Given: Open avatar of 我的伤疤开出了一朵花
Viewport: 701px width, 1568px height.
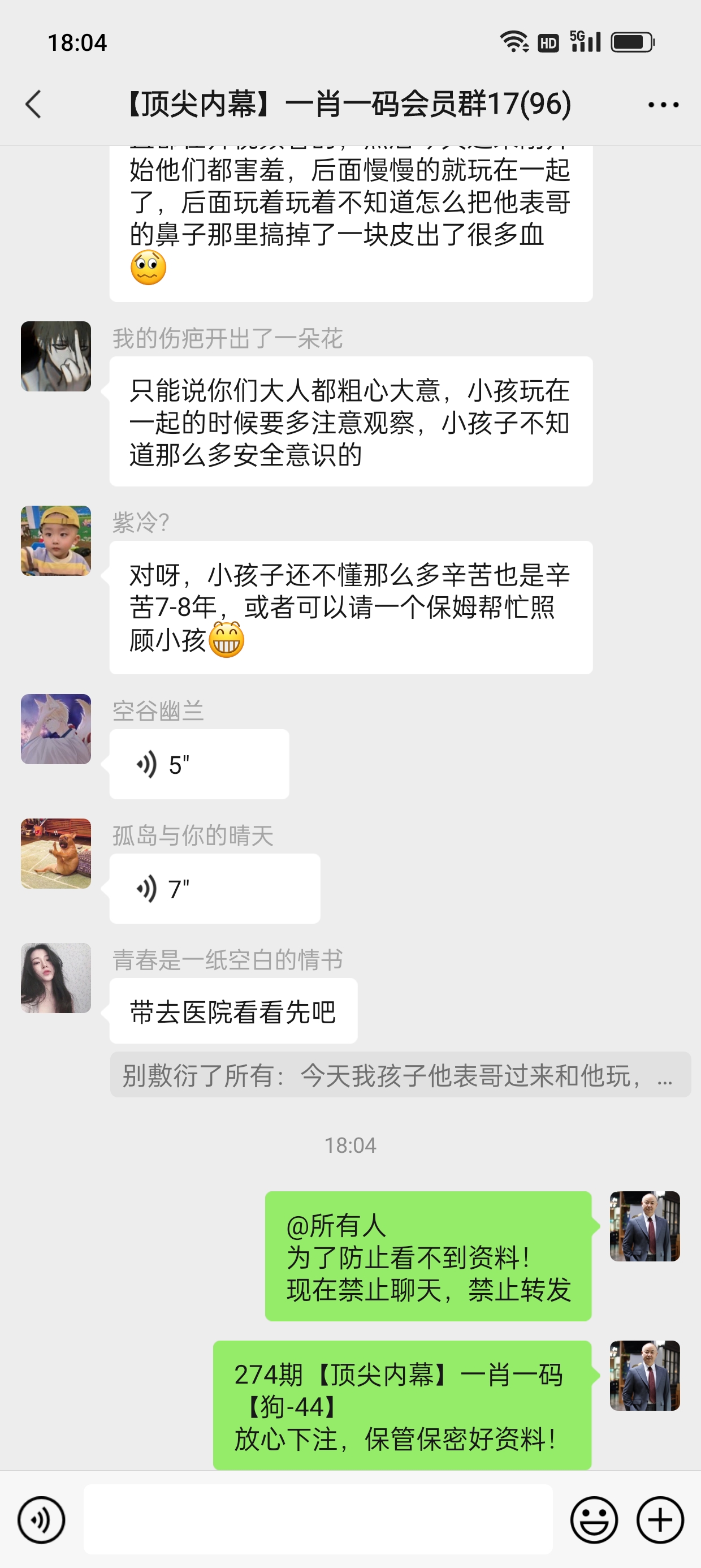Looking at the screenshot, I should [x=56, y=356].
